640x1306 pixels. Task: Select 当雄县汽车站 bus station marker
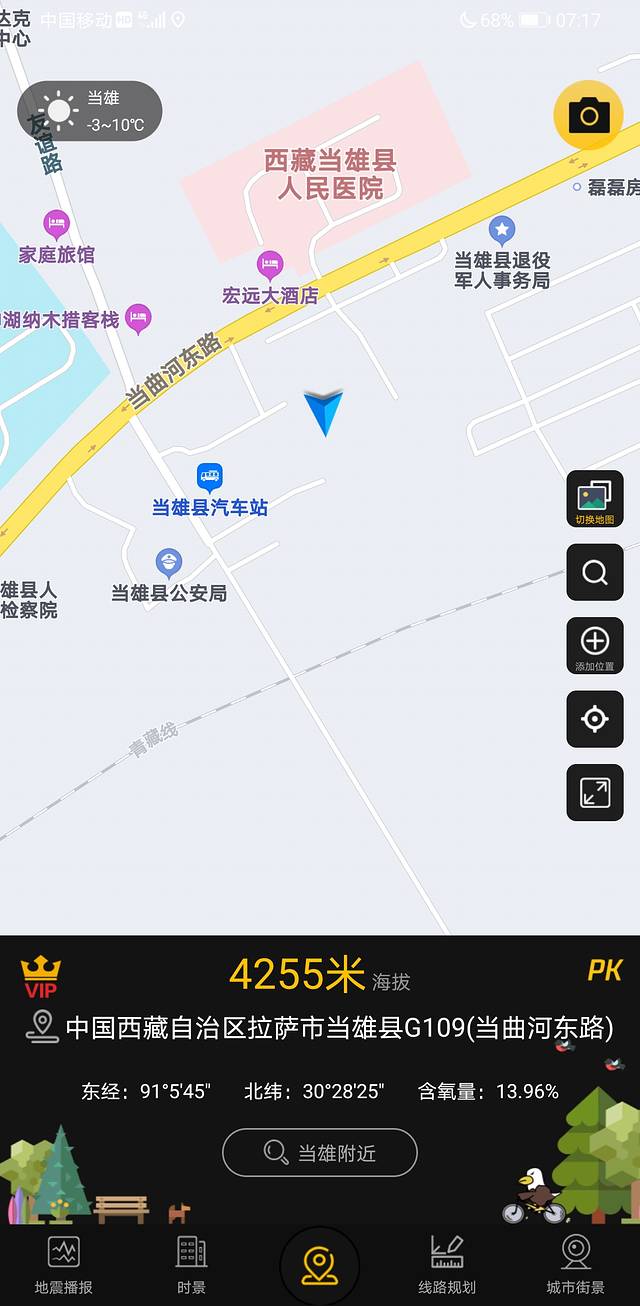pyautogui.click(x=209, y=476)
